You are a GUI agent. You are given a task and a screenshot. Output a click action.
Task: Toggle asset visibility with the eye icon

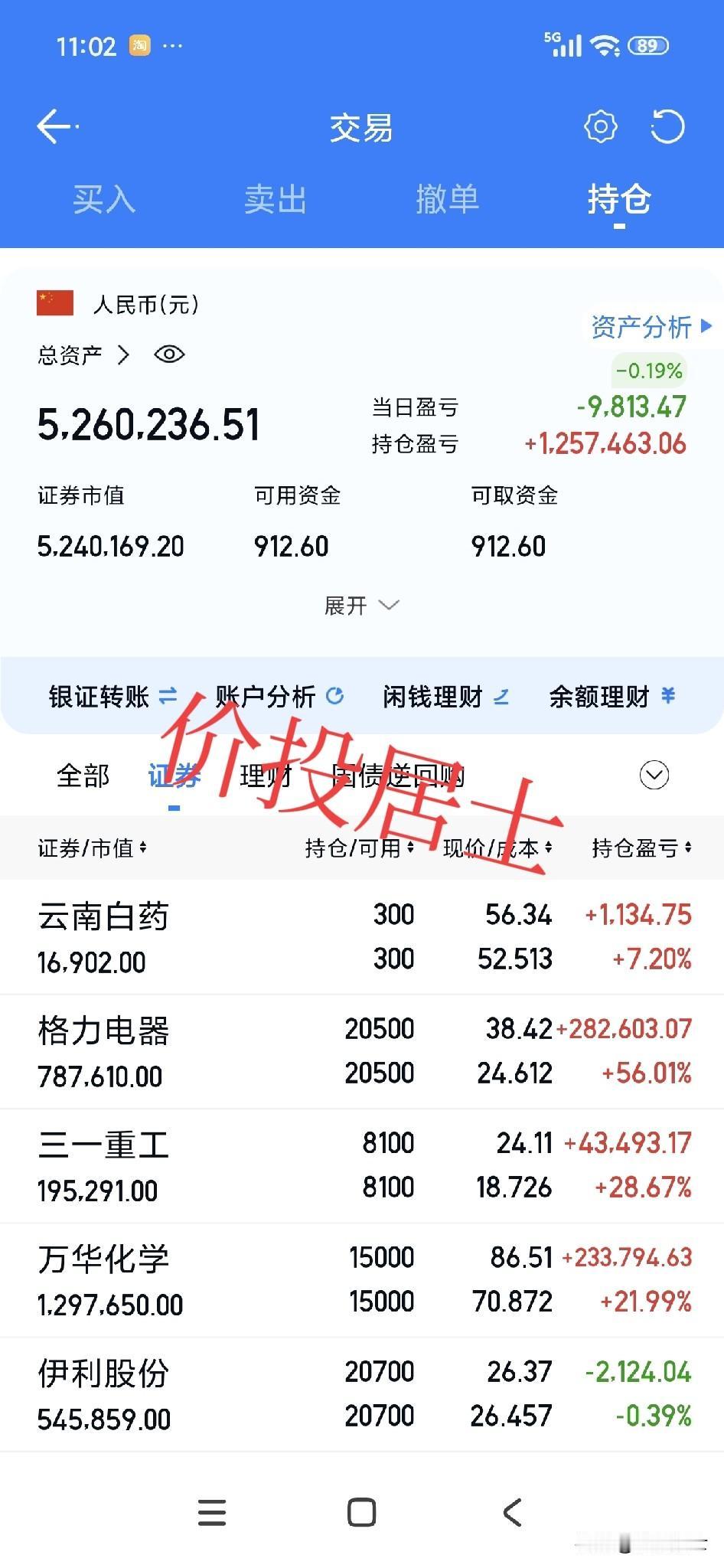coord(168,354)
